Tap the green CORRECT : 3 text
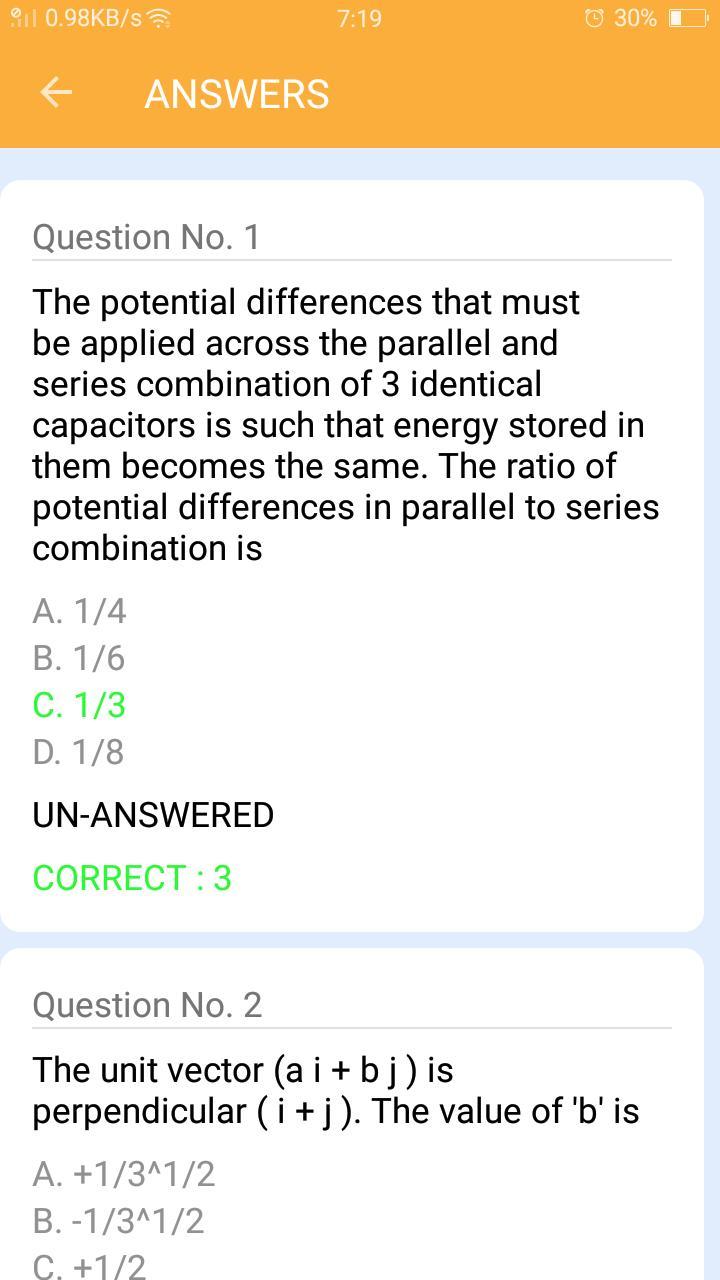The image size is (720, 1280). [x=132, y=878]
